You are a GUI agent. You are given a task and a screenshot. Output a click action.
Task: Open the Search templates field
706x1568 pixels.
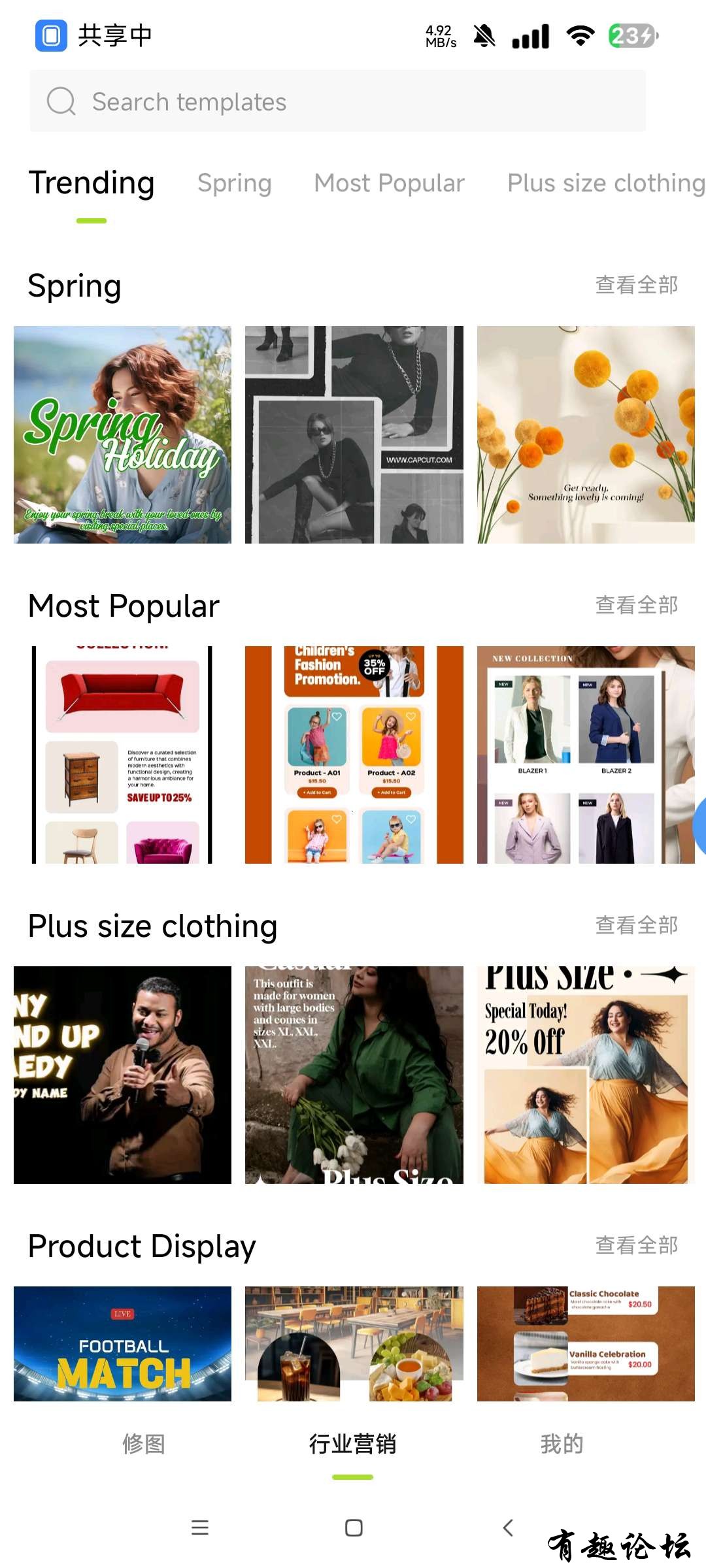[337, 102]
